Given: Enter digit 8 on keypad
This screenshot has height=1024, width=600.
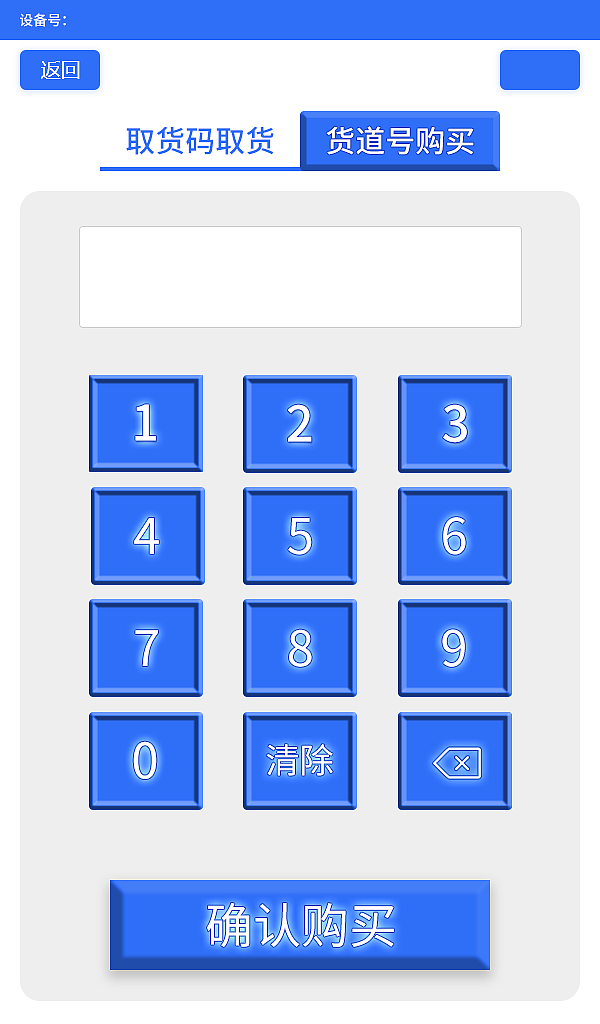Looking at the screenshot, I should pos(300,648).
